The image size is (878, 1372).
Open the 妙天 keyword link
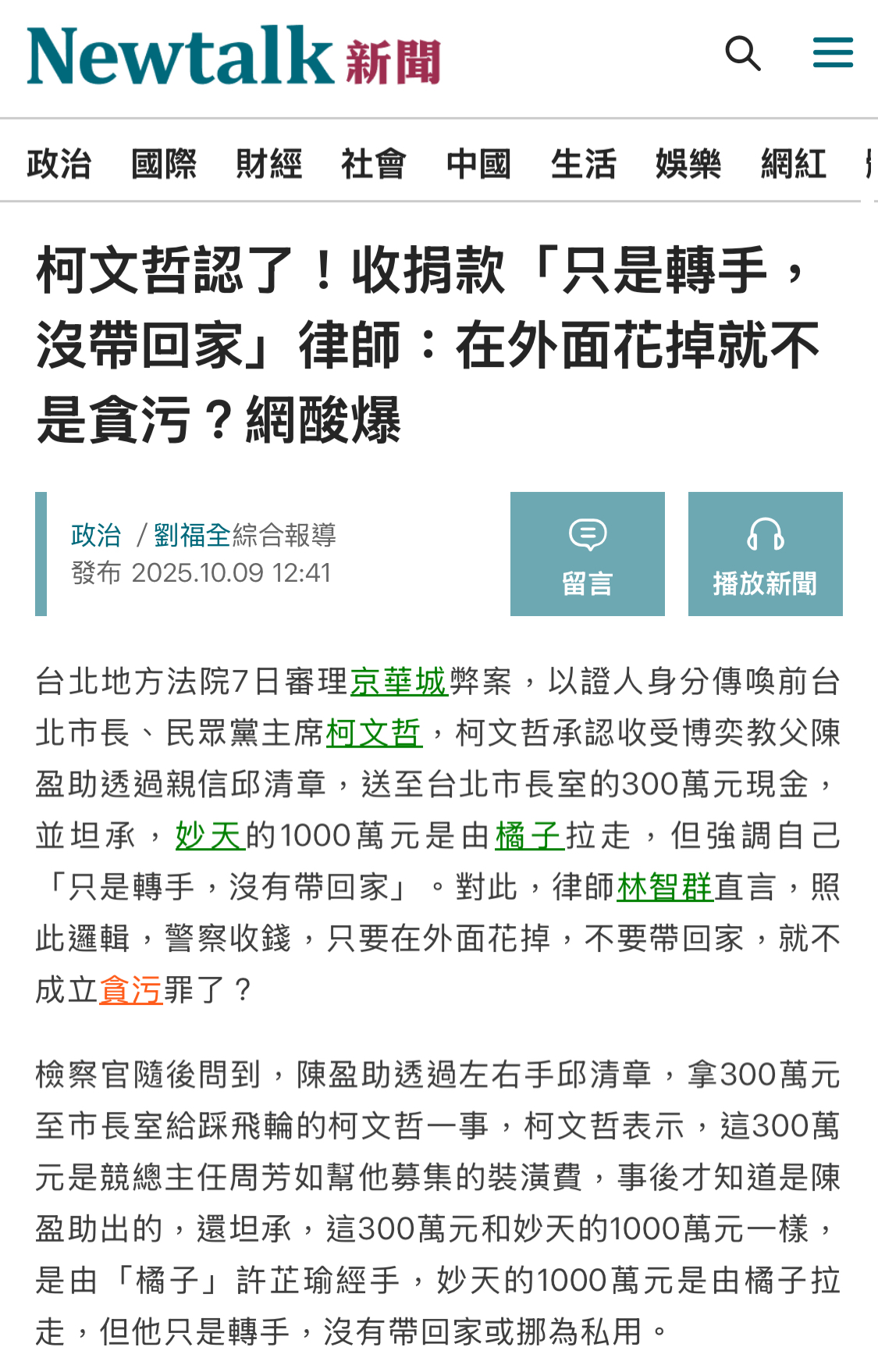pos(210,836)
